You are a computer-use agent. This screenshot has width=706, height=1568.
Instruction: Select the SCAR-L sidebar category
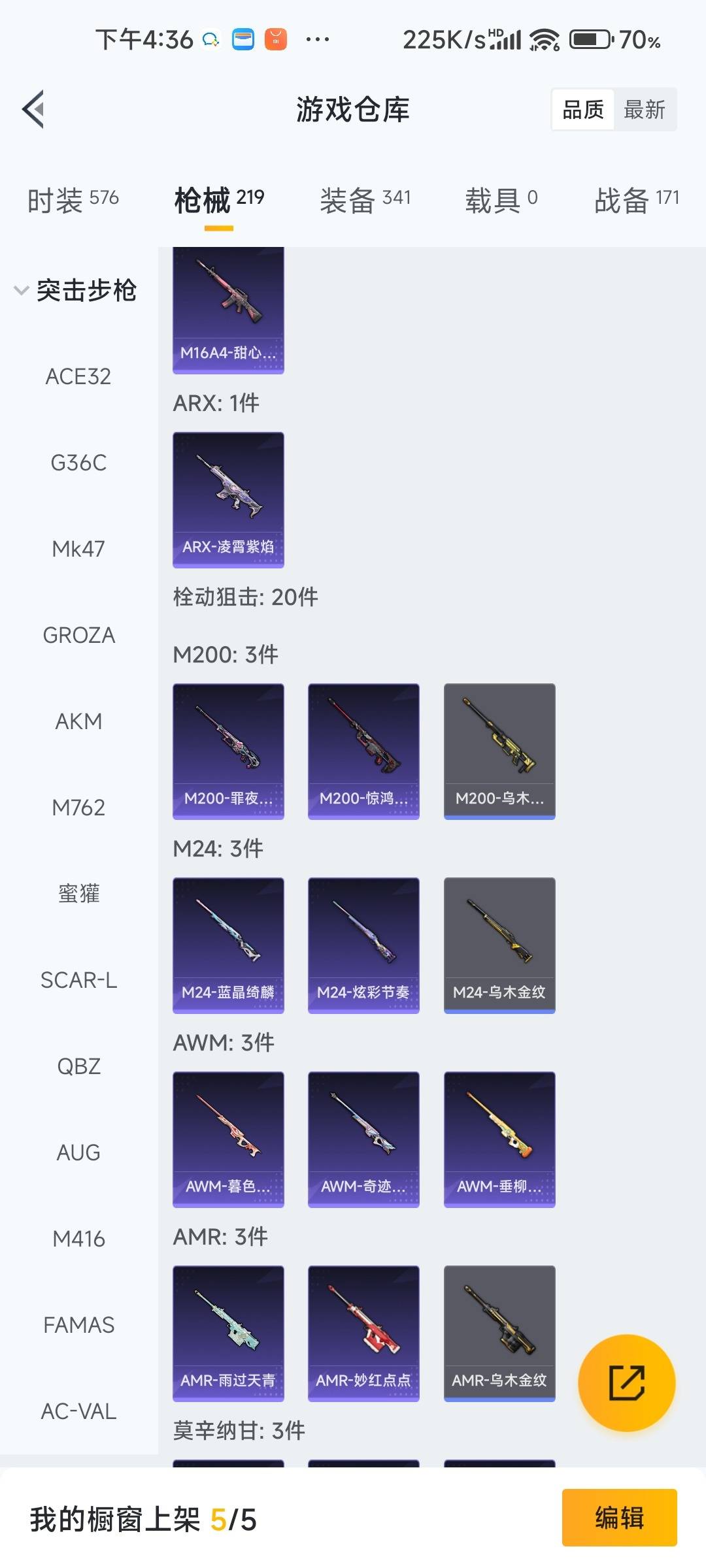point(80,981)
